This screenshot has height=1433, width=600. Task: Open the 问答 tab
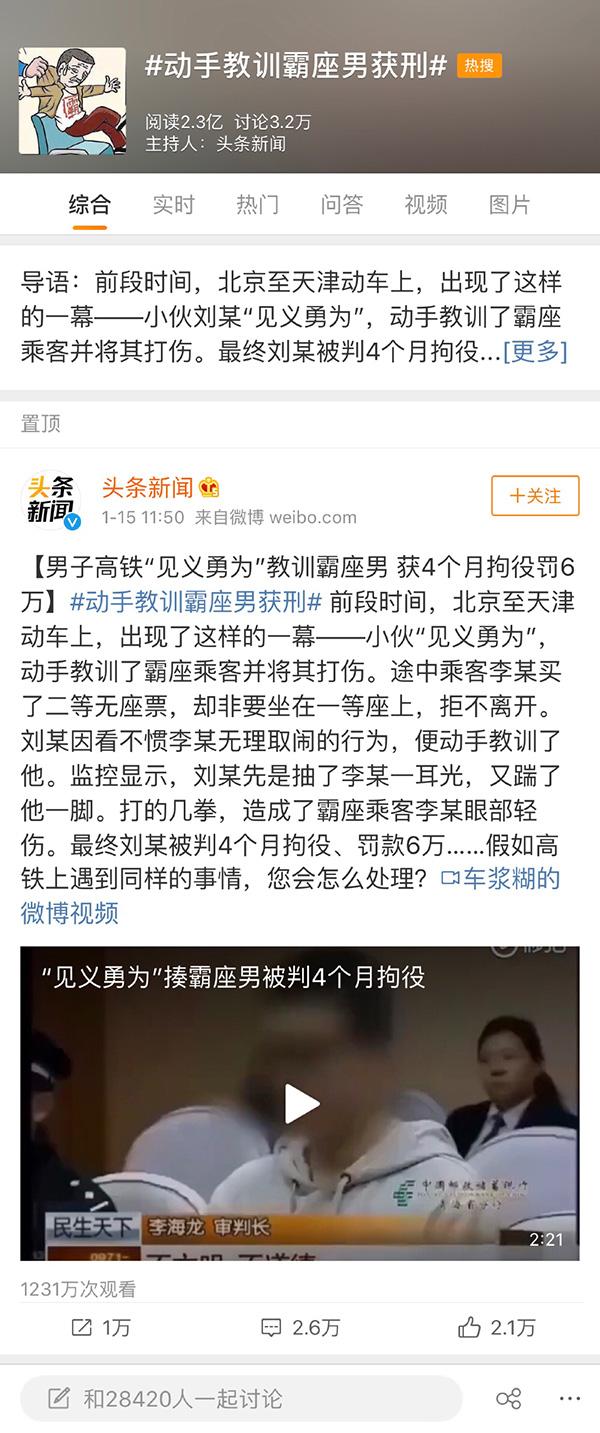click(x=341, y=205)
